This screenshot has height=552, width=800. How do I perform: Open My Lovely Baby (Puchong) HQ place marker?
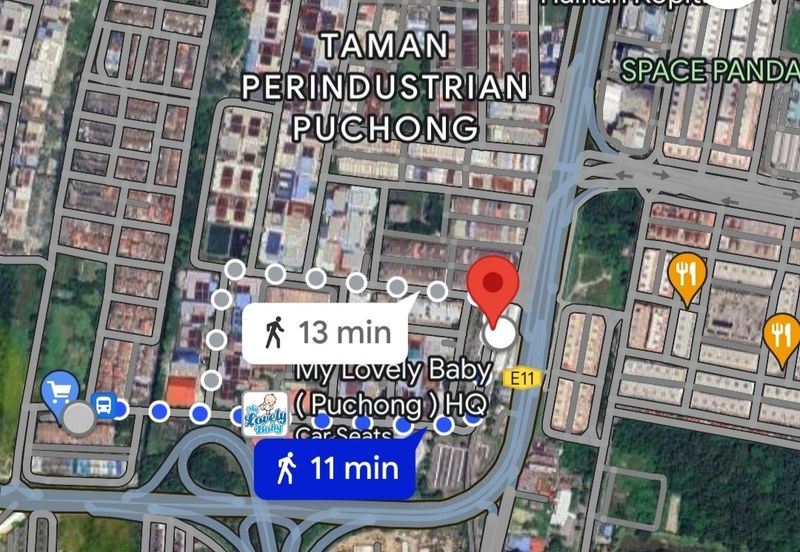[x=266, y=412]
